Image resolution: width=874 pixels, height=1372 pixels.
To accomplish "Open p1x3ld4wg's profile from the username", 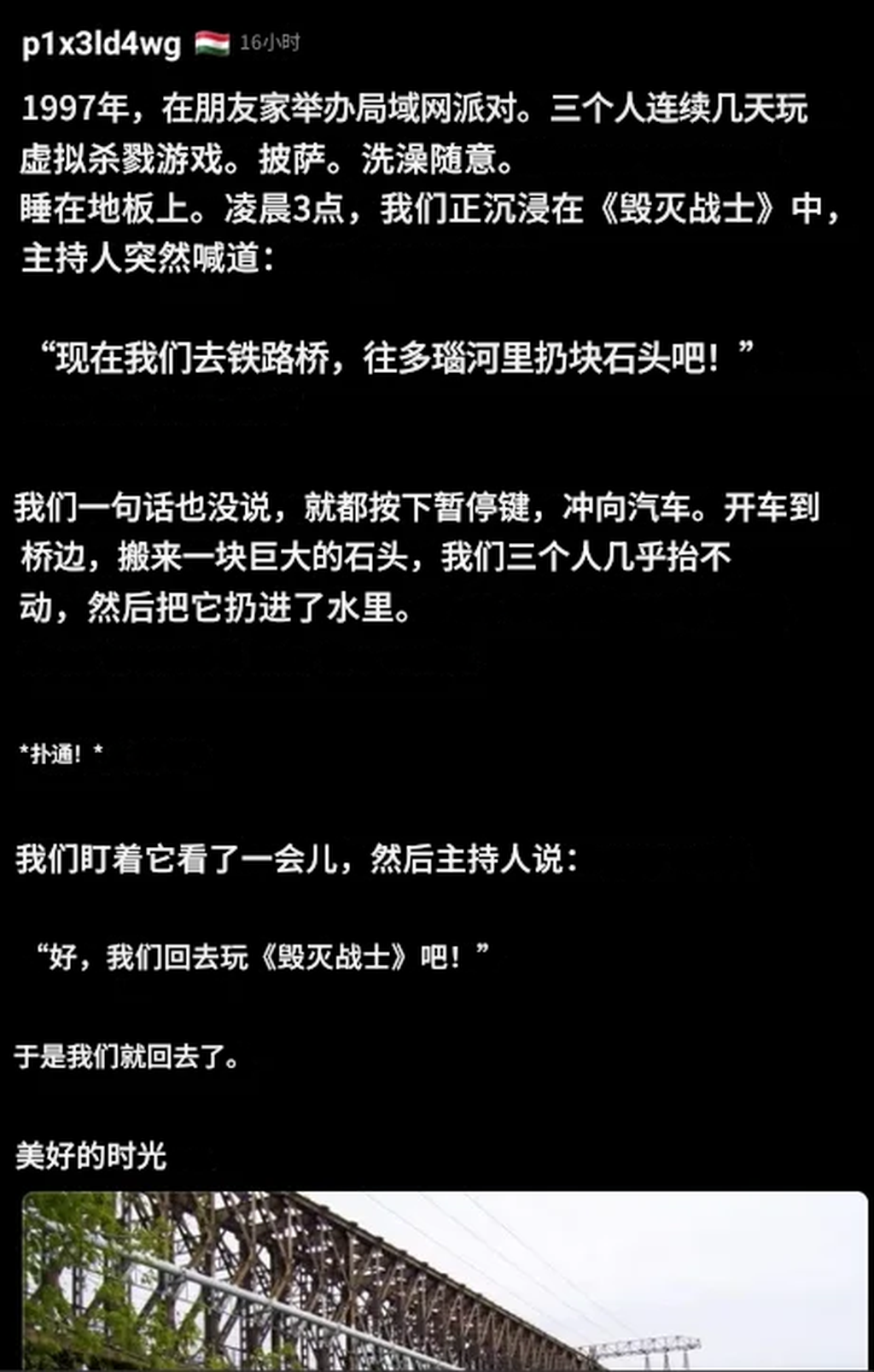I will pos(101,44).
